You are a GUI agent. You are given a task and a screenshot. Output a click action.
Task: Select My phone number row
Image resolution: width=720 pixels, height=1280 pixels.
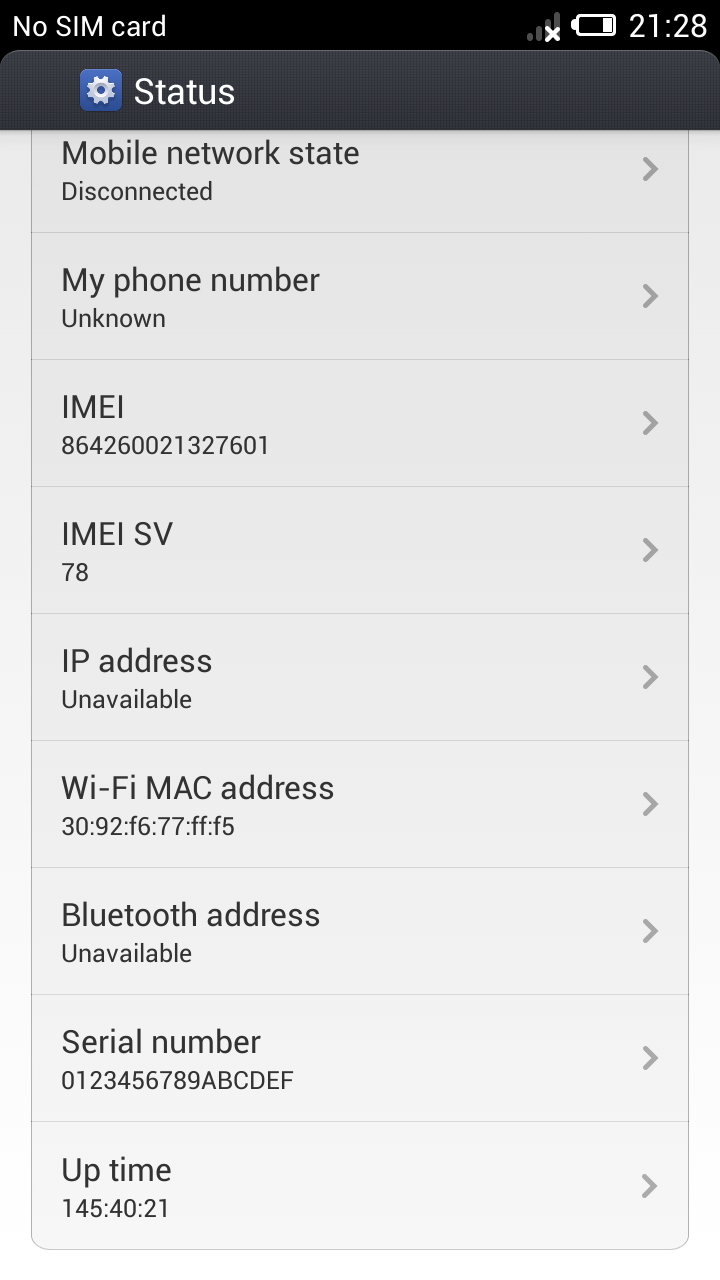click(x=360, y=297)
